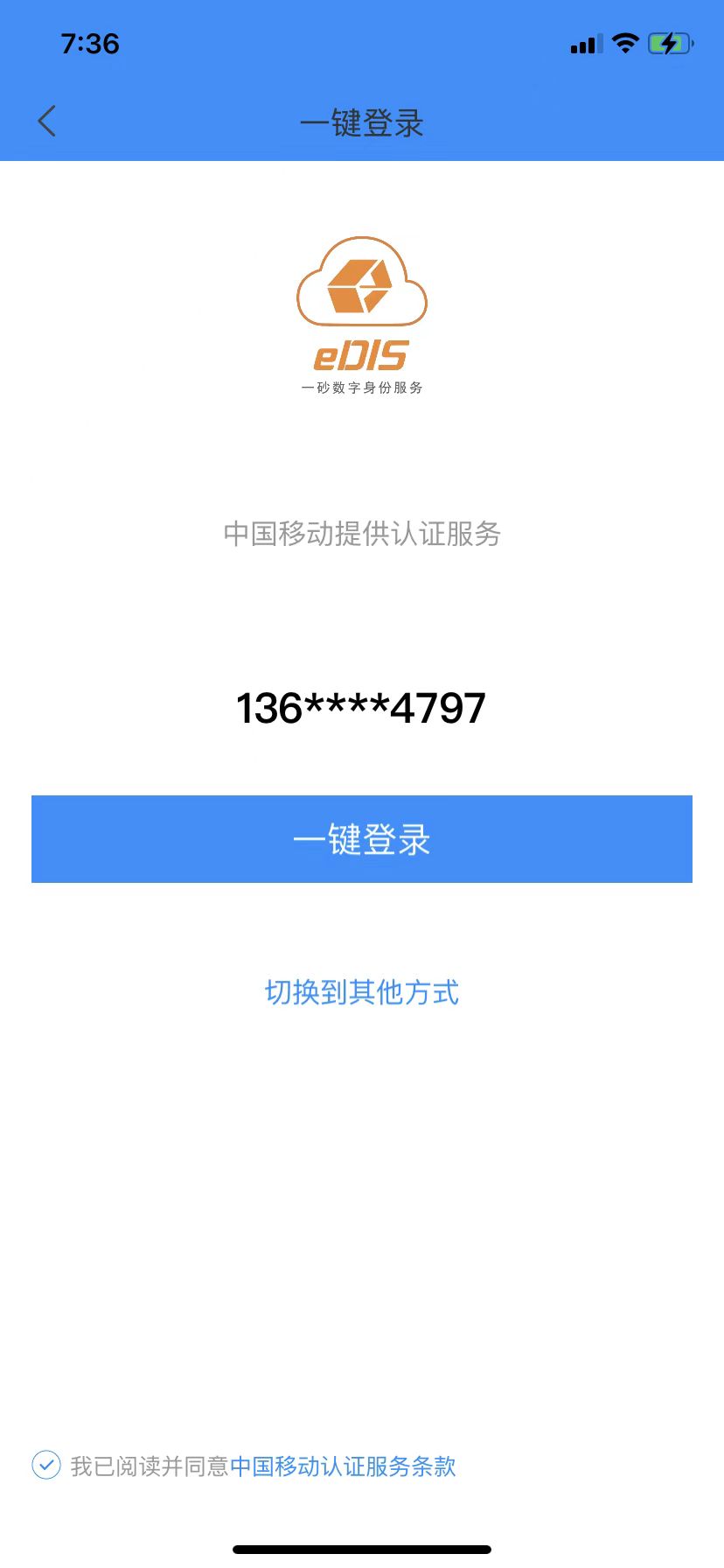724x1568 pixels.
Task: Switch via 切换到其他方式 link
Action: [x=362, y=992]
